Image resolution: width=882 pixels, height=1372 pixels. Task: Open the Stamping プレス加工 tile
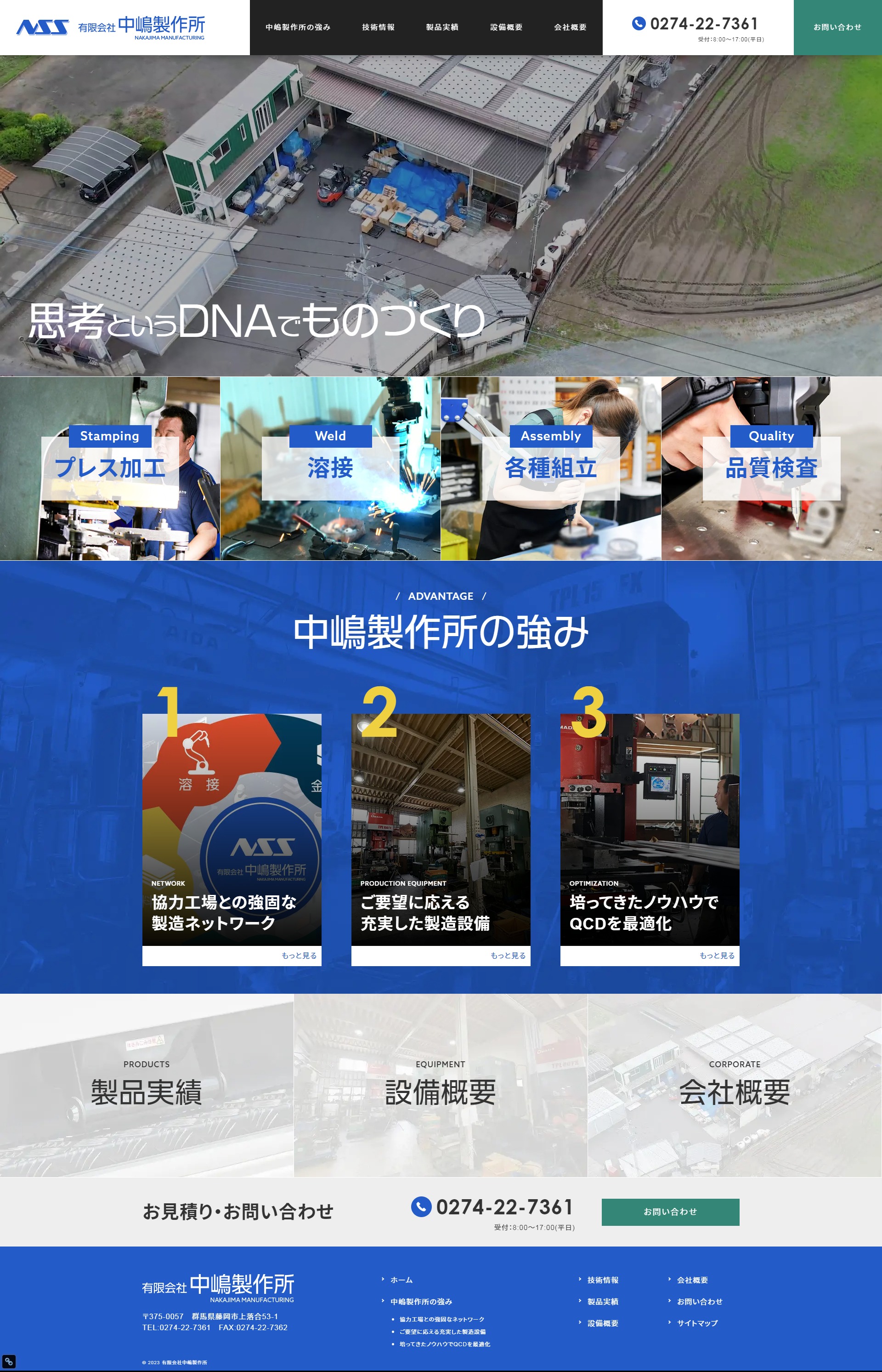point(110,467)
